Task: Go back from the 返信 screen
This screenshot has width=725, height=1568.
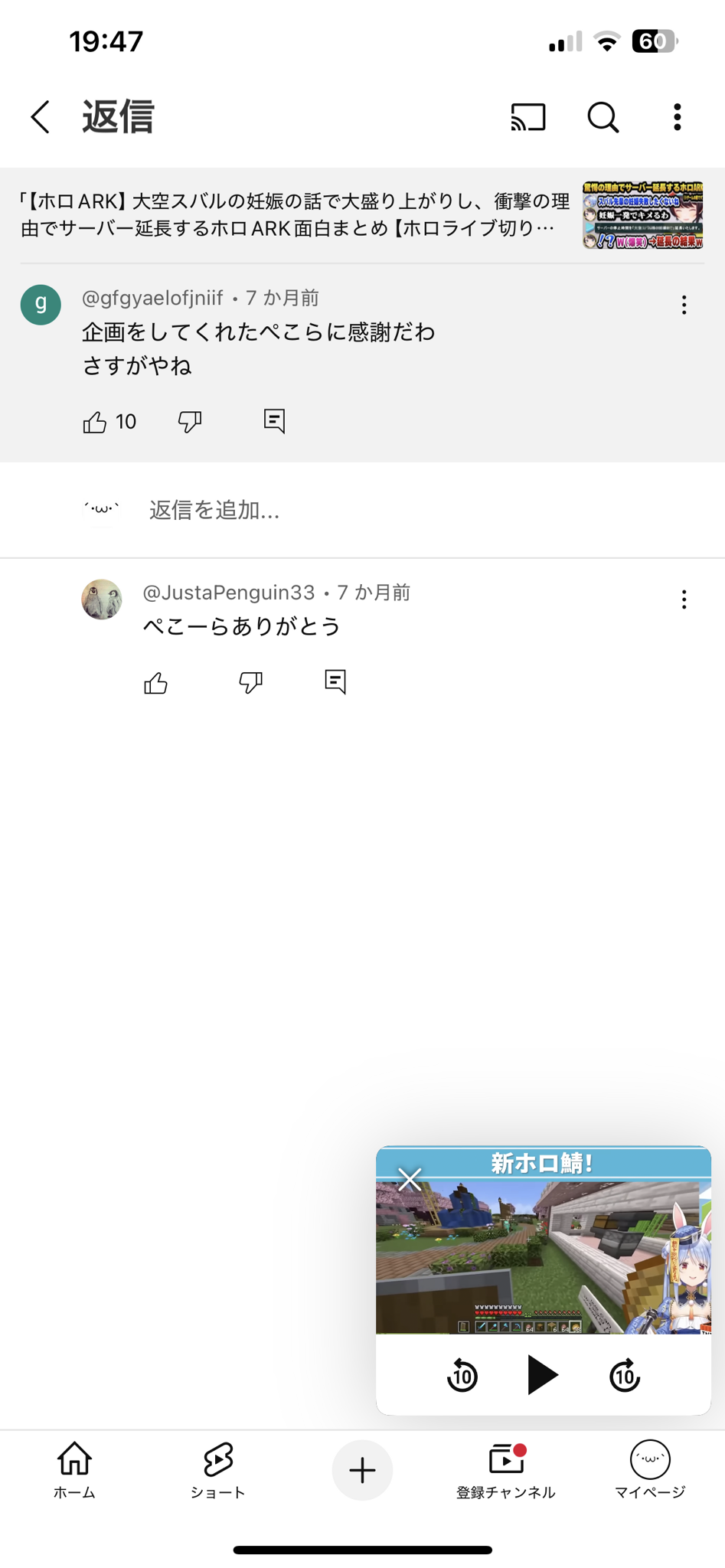Action: [41, 117]
